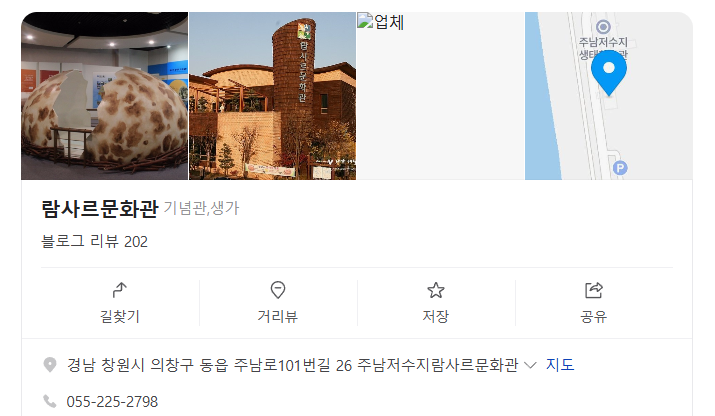Save this place with 저장
This screenshot has width=715, height=416.
point(436,303)
